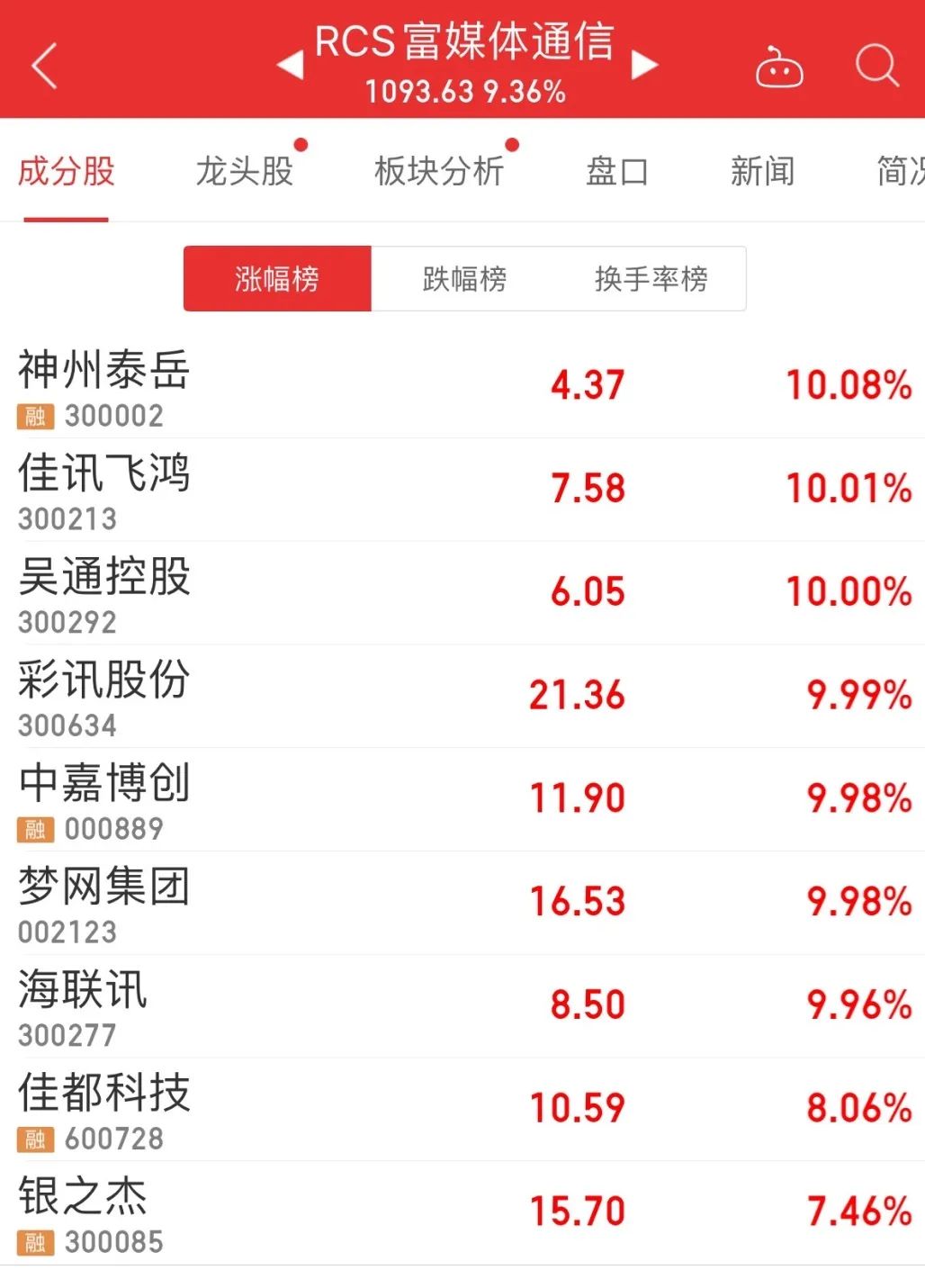
Task: Open the 新闻 tab
Action: pyautogui.click(x=762, y=171)
